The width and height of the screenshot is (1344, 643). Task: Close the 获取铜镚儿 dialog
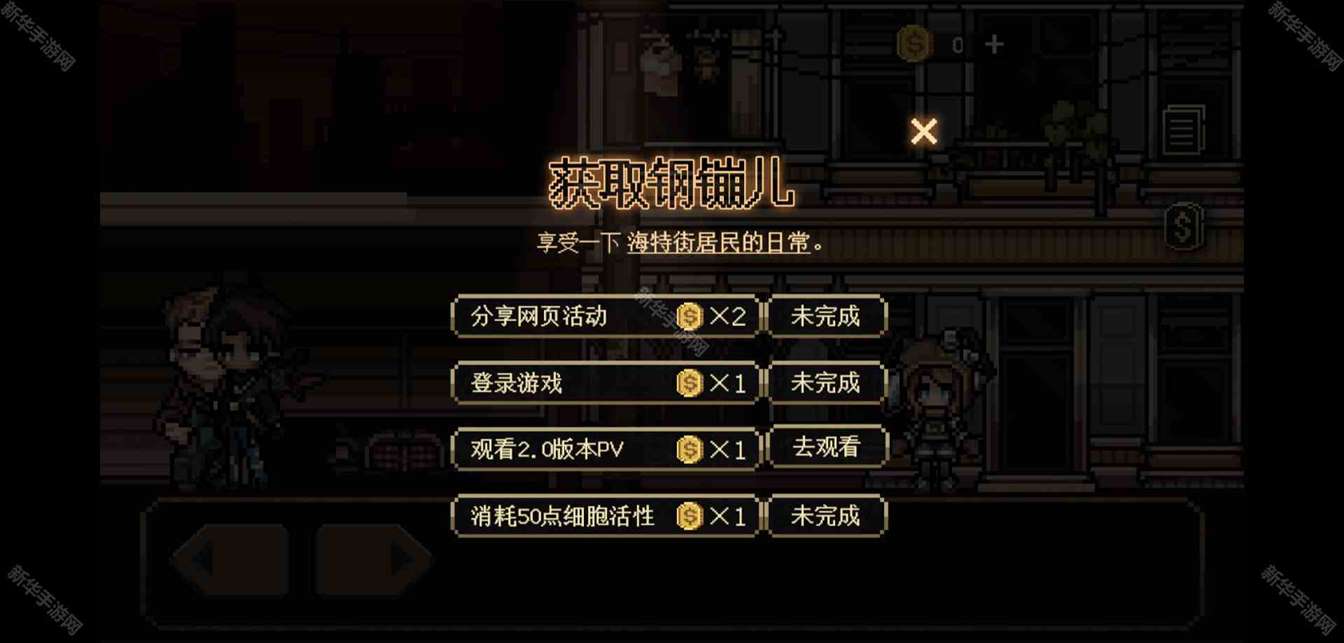[924, 131]
